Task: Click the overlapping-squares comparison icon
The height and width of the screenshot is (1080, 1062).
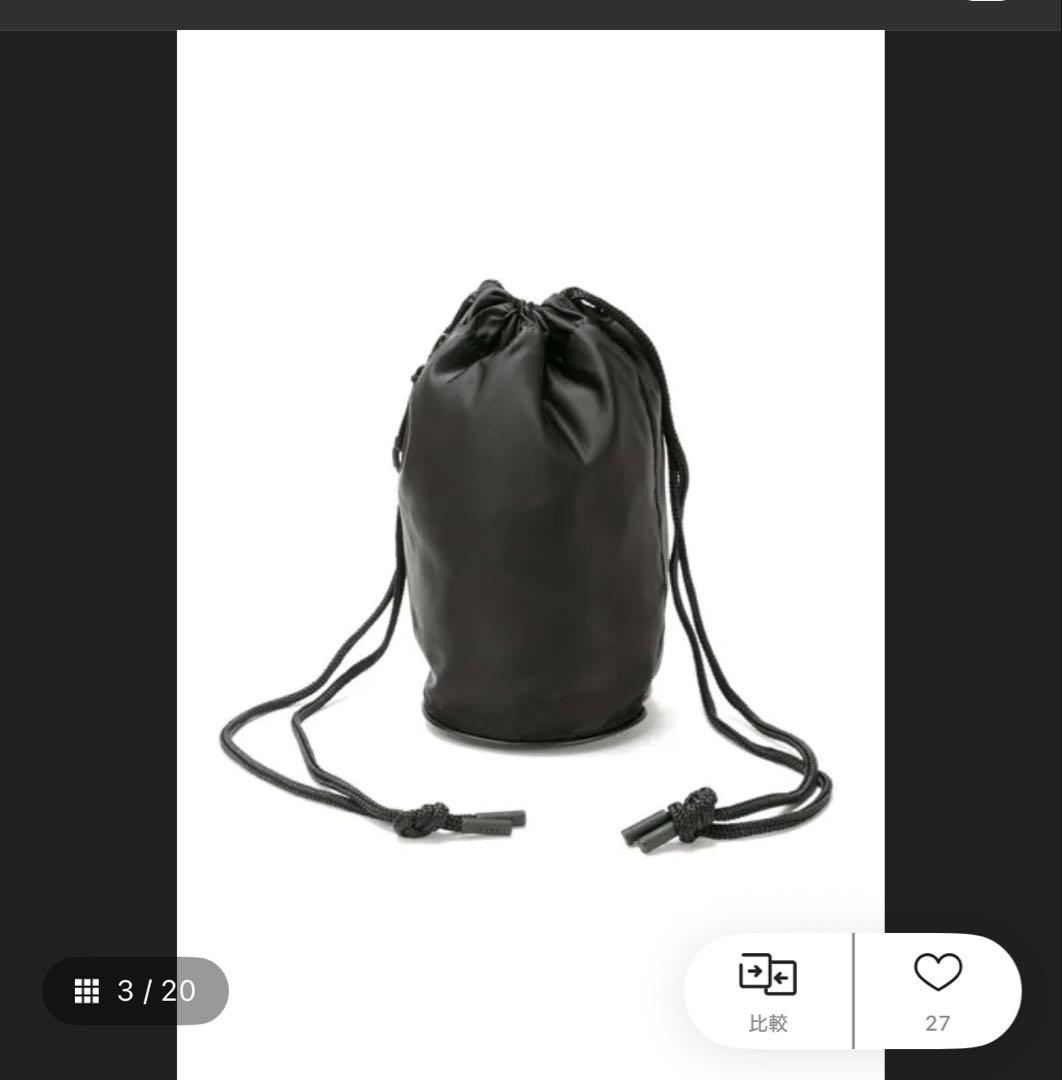Action: 768,972
